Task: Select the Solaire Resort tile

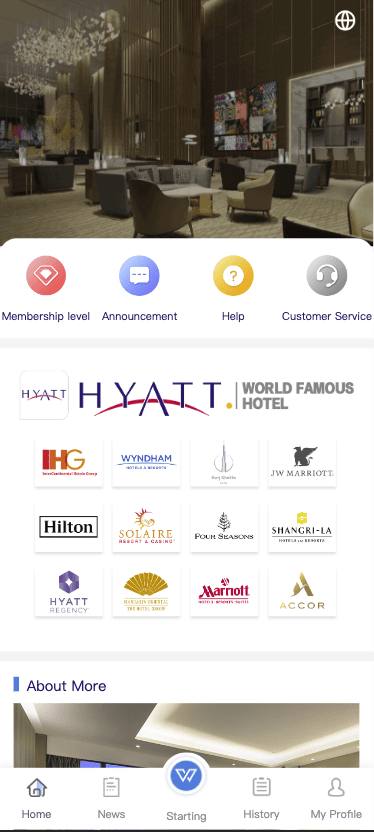Action: tap(146, 528)
